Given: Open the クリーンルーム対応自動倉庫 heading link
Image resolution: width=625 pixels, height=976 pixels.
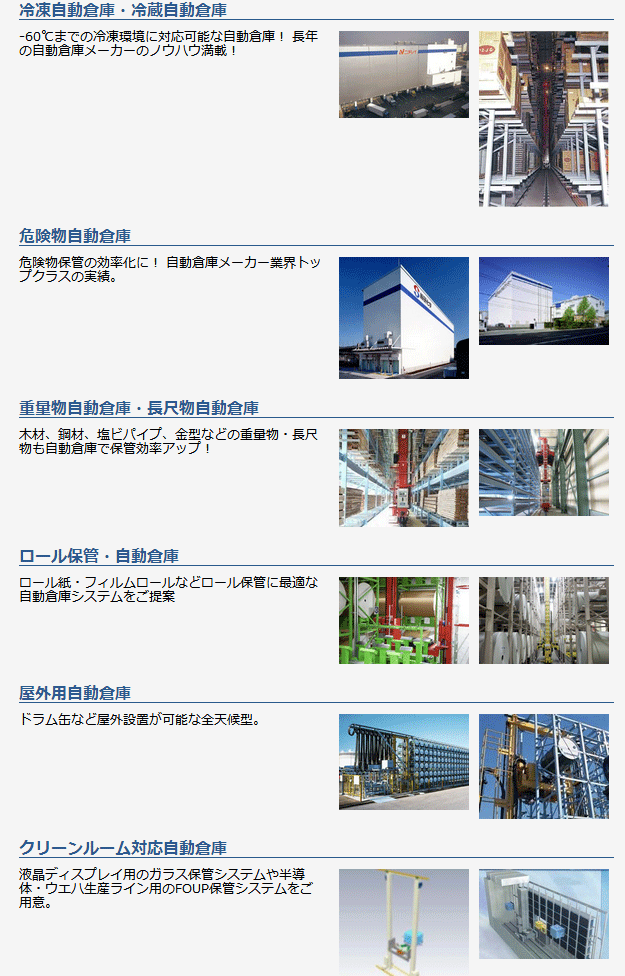Looking at the screenshot, I should [x=123, y=848].
